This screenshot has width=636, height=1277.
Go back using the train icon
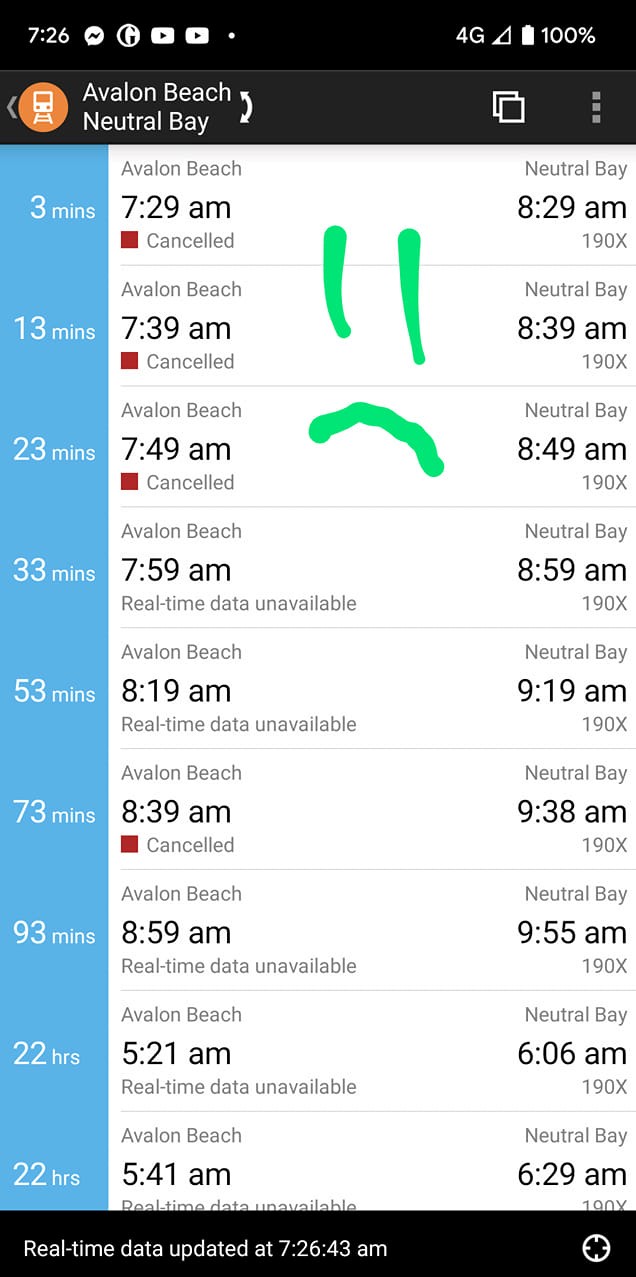[x=42, y=107]
